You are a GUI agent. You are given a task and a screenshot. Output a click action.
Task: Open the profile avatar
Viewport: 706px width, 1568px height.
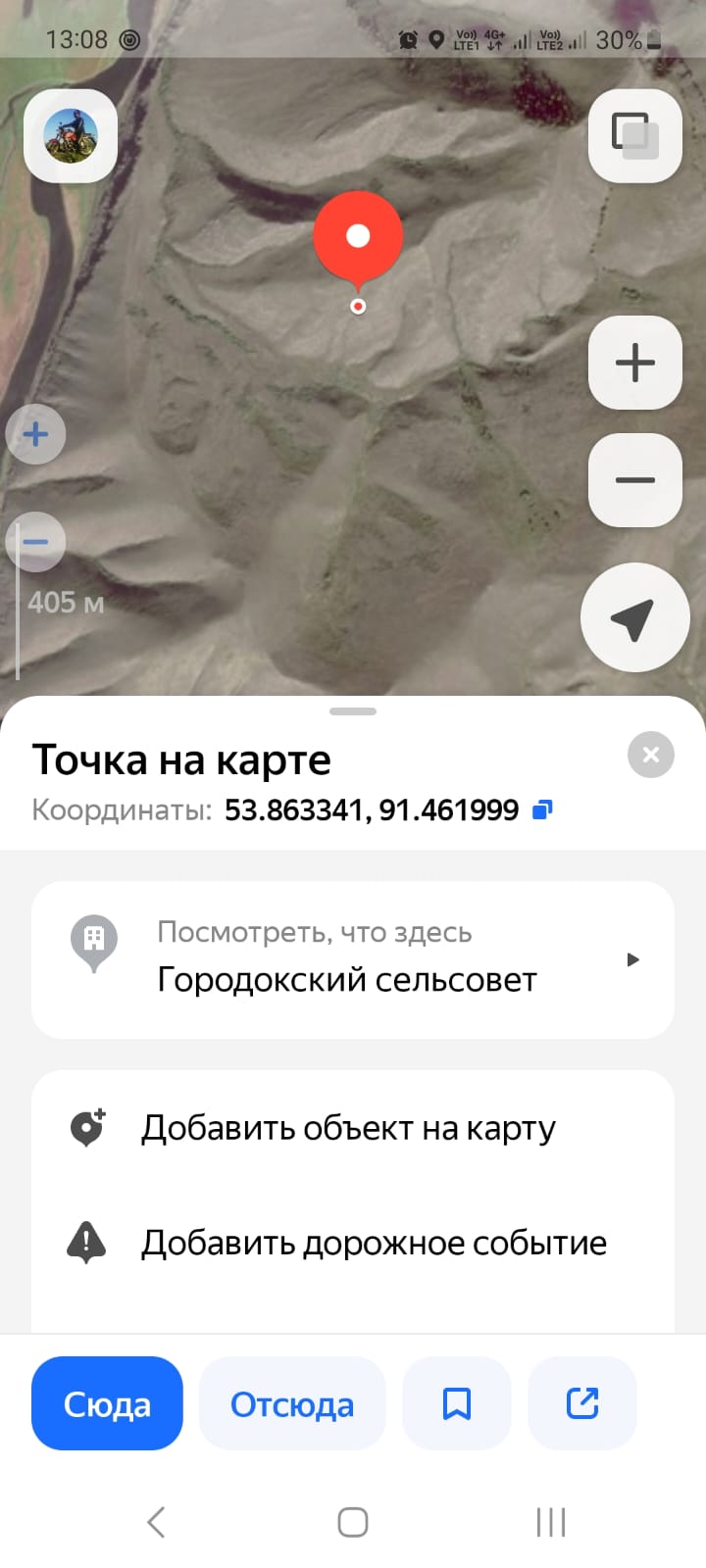tap(71, 136)
